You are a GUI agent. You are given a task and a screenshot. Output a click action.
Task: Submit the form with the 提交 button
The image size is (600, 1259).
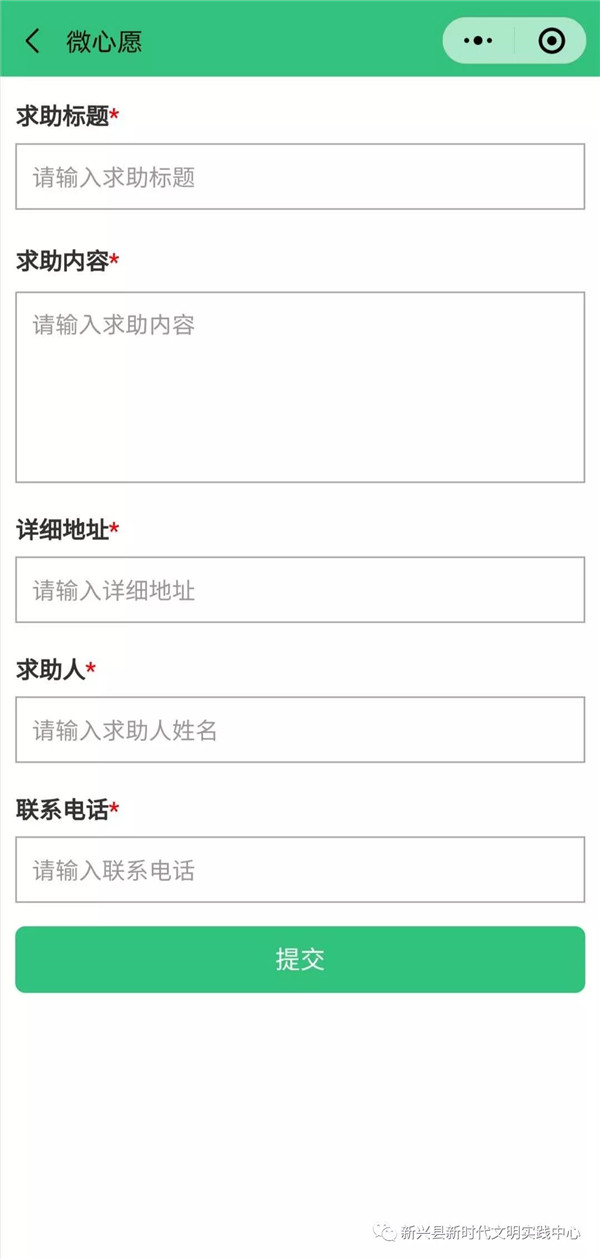coord(300,959)
